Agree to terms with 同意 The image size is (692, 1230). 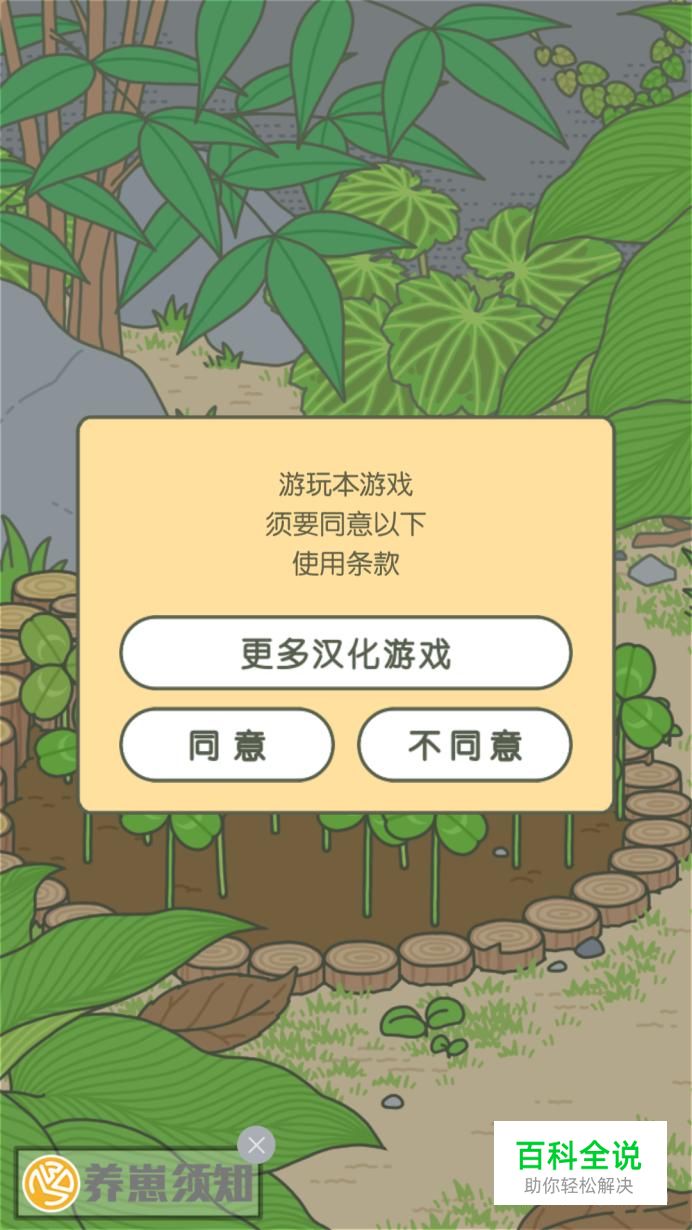pyautogui.click(x=227, y=745)
